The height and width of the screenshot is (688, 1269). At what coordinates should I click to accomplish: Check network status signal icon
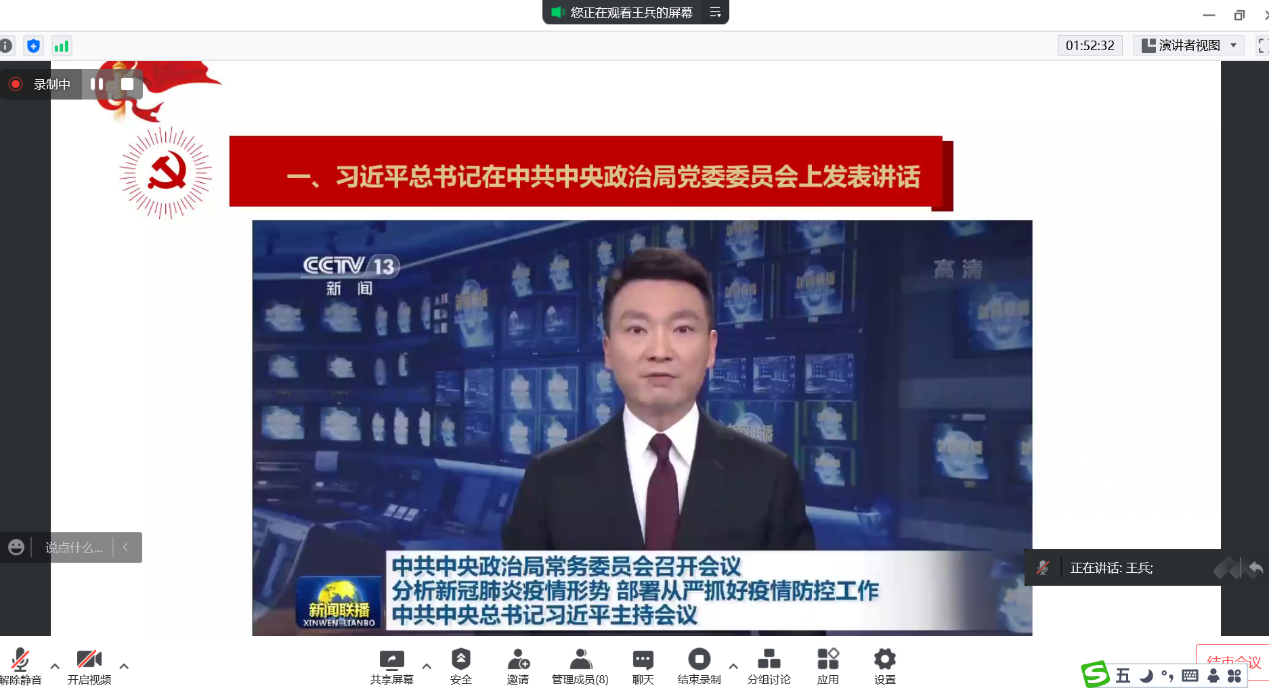tap(62, 46)
